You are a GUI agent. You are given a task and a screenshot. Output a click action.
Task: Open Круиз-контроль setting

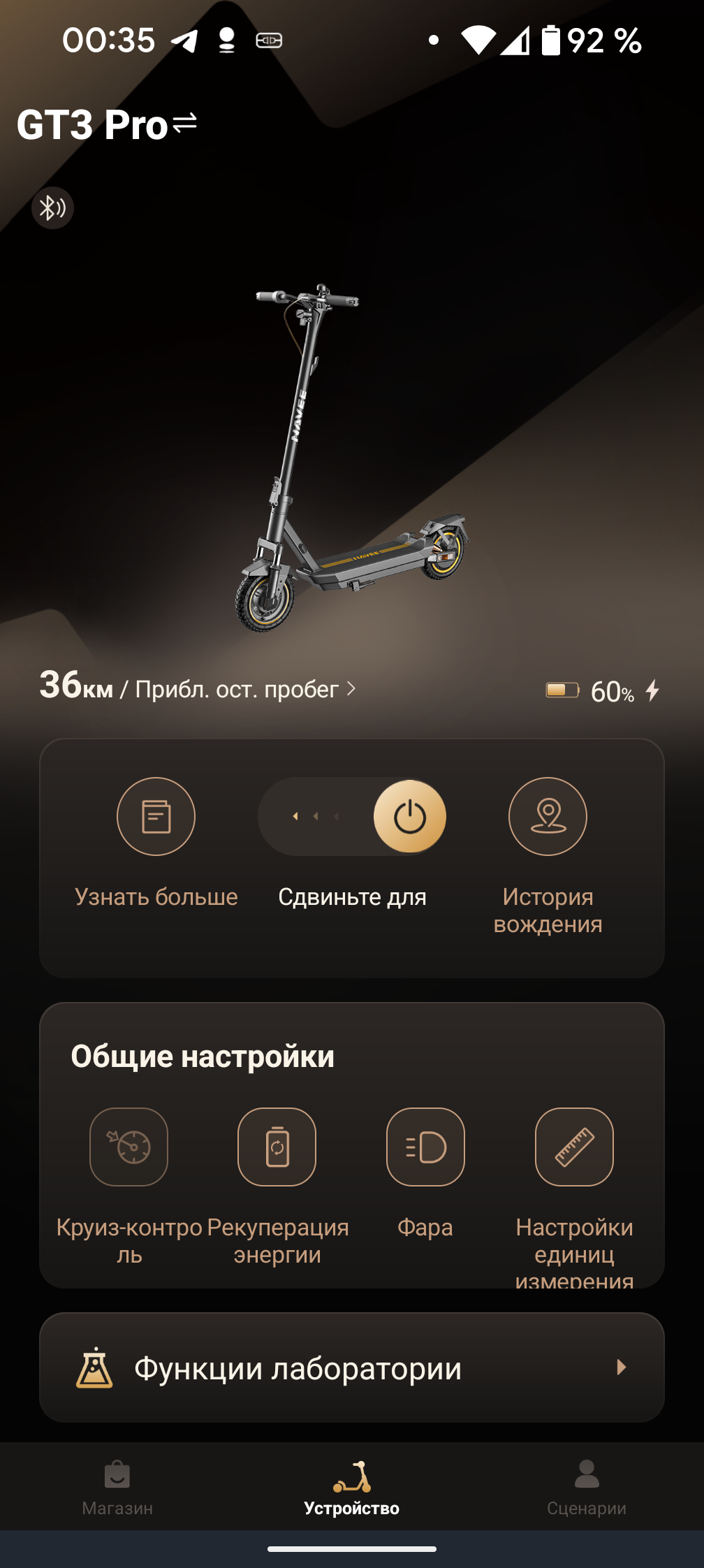[129, 1147]
